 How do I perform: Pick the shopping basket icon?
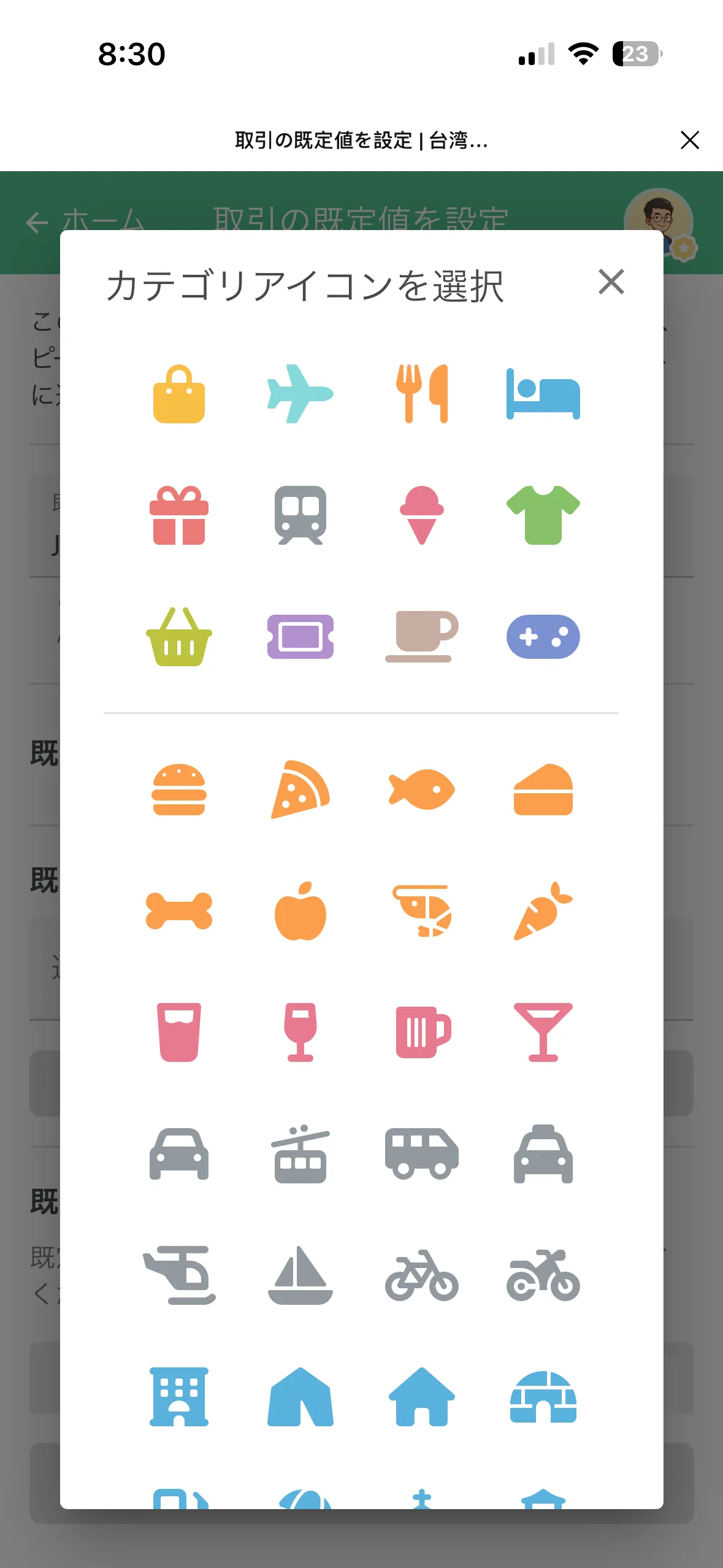[x=178, y=637]
